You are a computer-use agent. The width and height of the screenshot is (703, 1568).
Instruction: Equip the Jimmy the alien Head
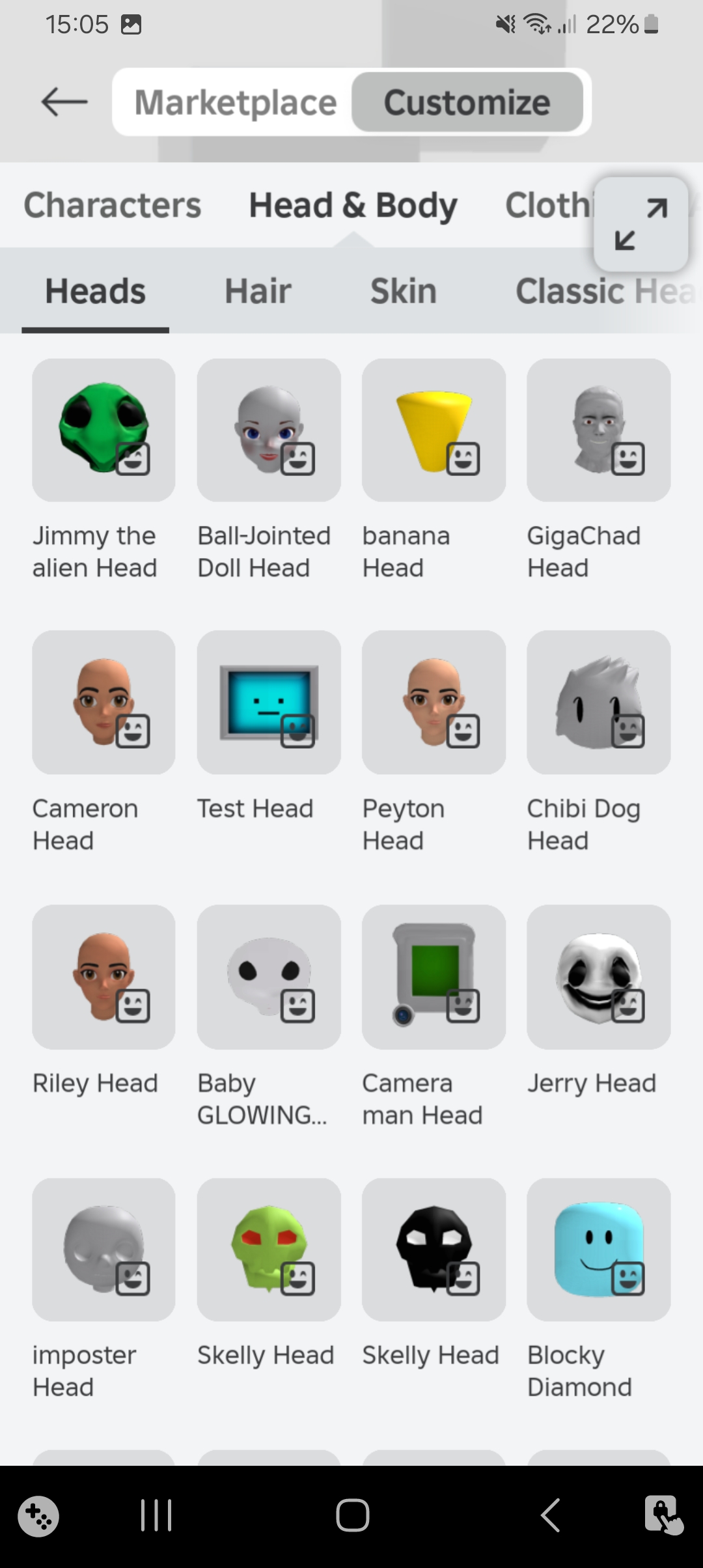point(103,430)
